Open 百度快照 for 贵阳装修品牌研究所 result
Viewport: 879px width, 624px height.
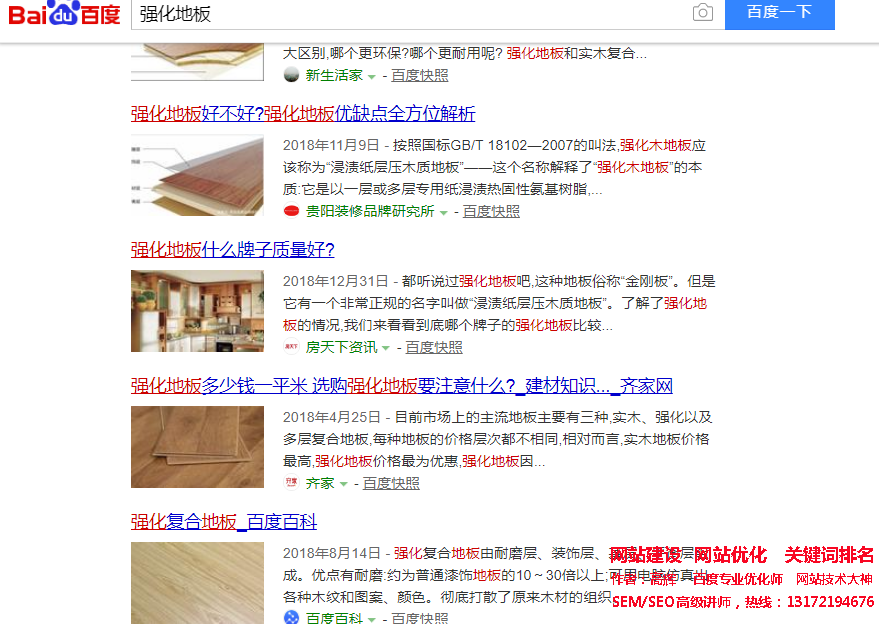pyautogui.click(x=491, y=212)
